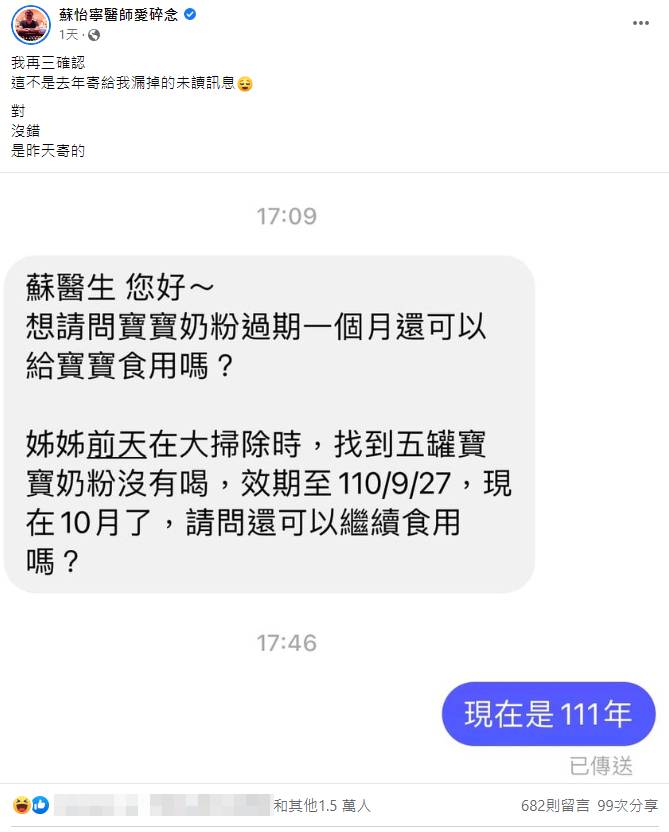Open the post via its 1天 timestamp
Image resolution: width=669 pixels, height=832 pixels.
(x=68, y=34)
